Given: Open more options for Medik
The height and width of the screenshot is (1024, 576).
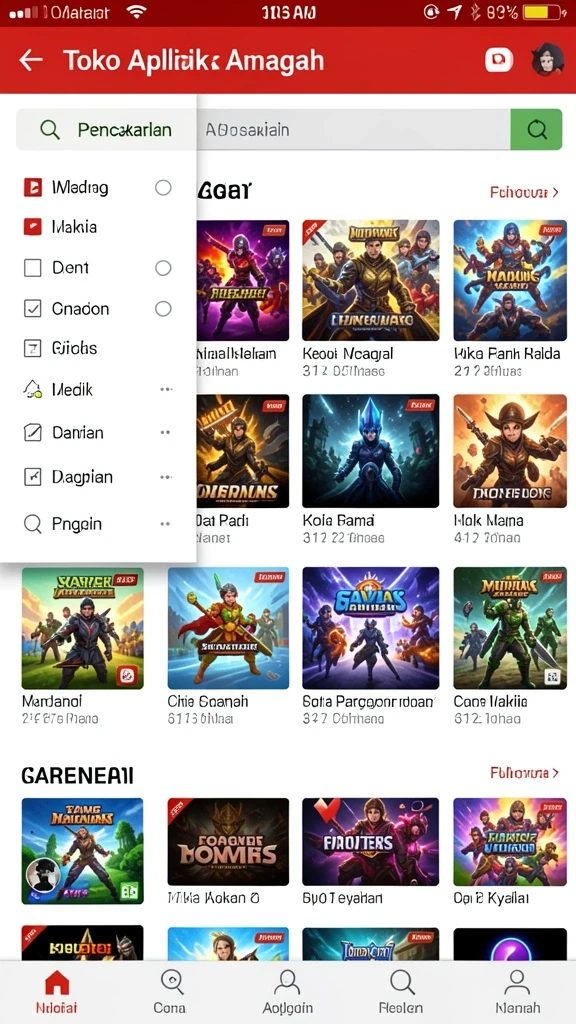Looking at the screenshot, I should coord(166,390).
